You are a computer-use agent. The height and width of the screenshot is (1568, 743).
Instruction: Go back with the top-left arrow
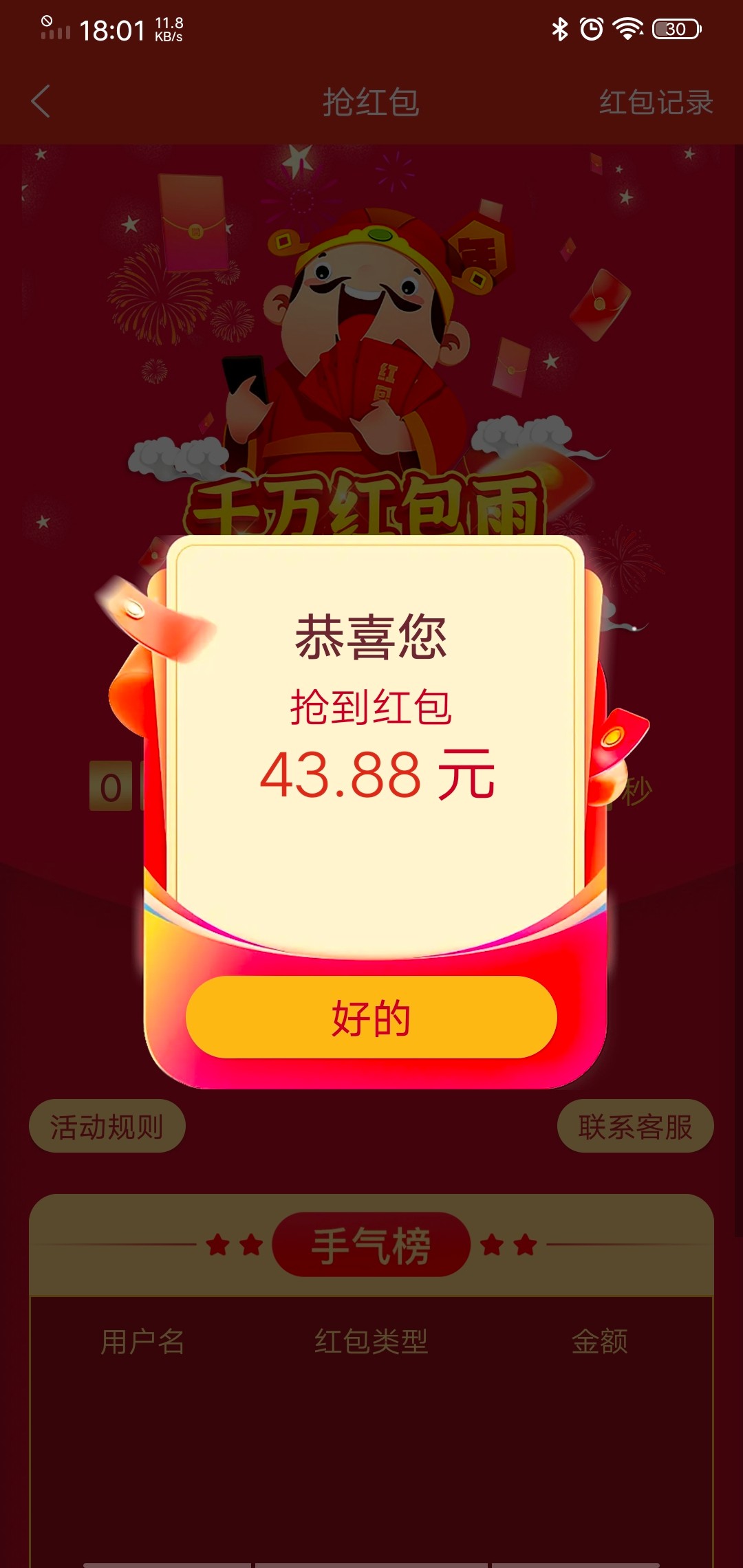41,102
